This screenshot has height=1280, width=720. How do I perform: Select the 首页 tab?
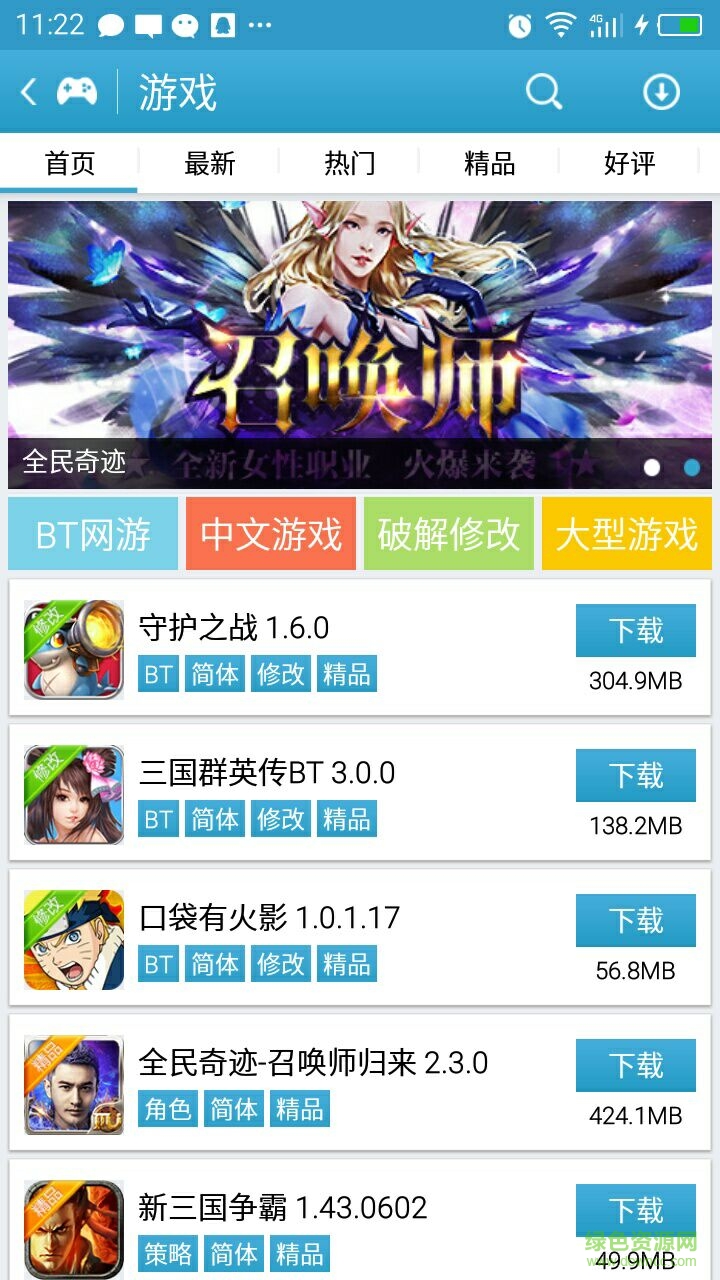pyautogui.click(x=69, y=163)
